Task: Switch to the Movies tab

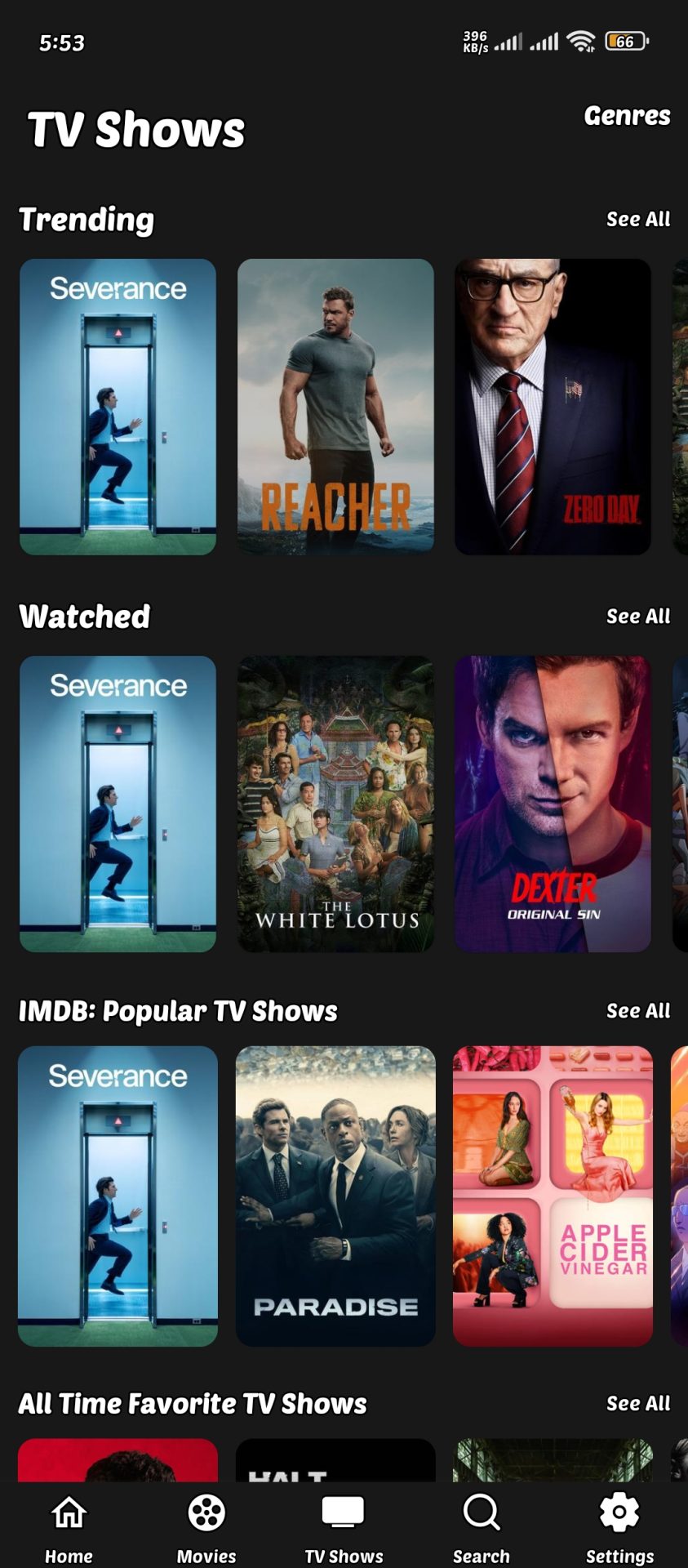Action: [206, 1526]
